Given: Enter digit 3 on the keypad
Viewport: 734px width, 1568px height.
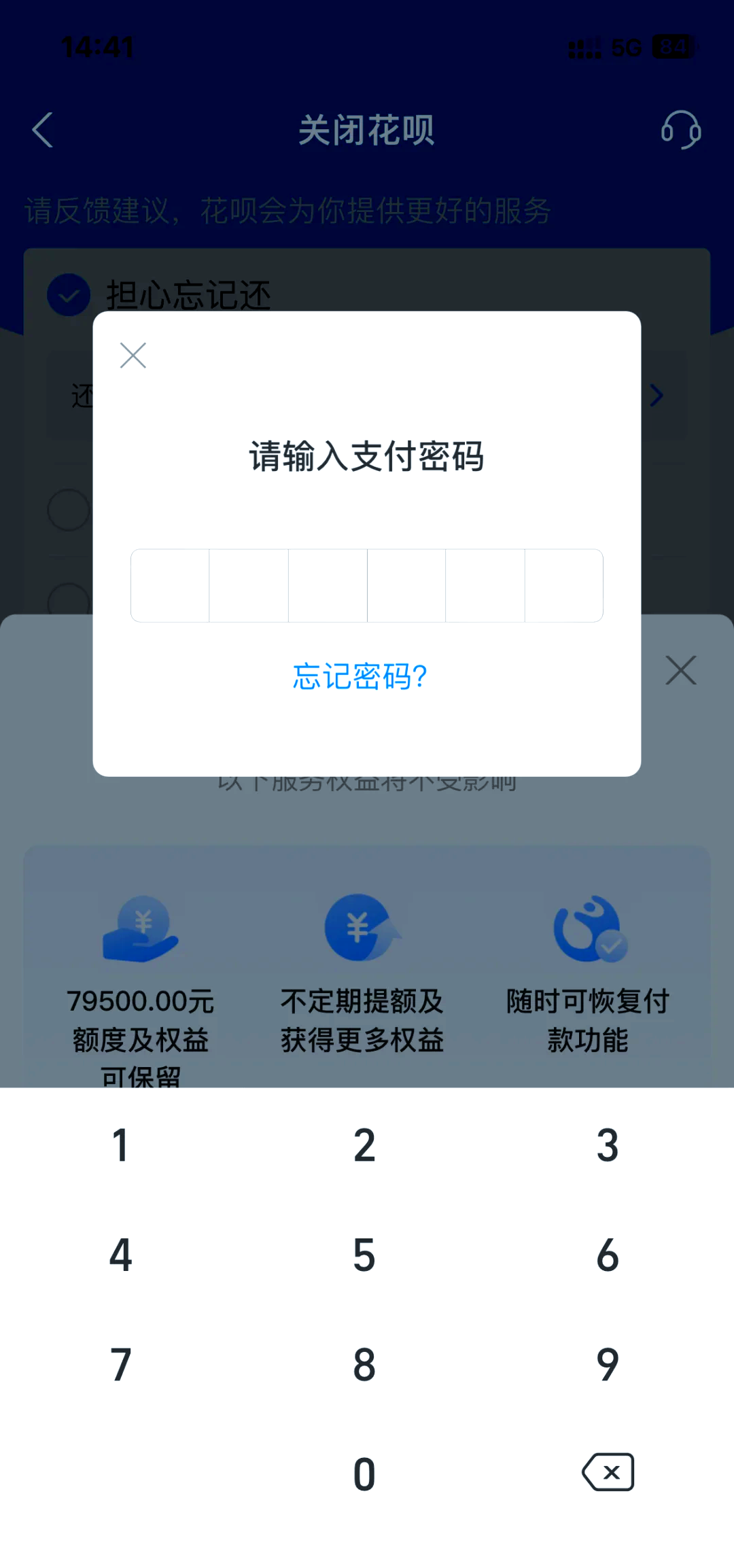Looking at the screenshot, I should point(608,1145).
